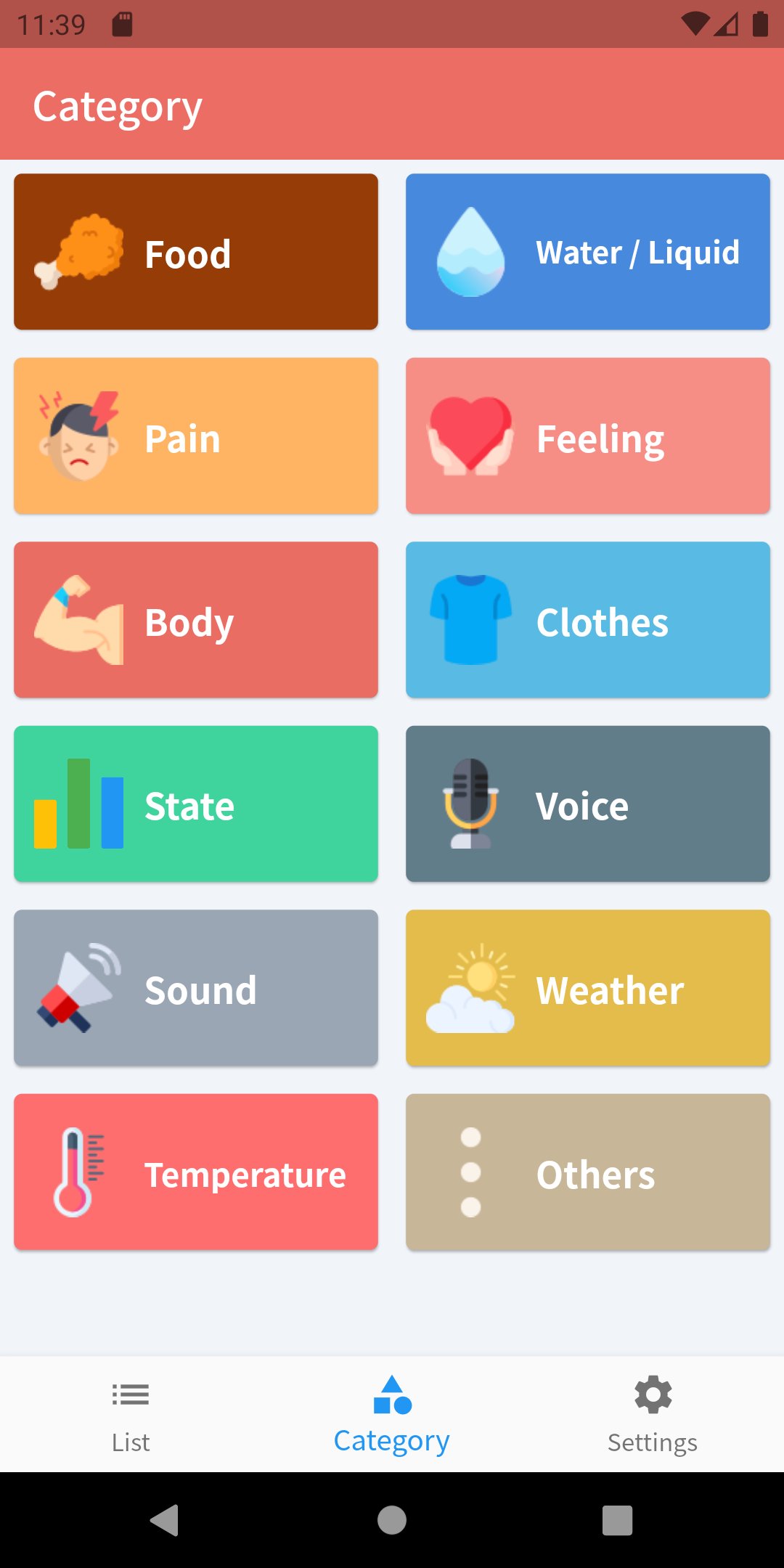Select the Voice category
This screenshot has height=1568, width=784.
pyautogui.click(x=587, y=804)
